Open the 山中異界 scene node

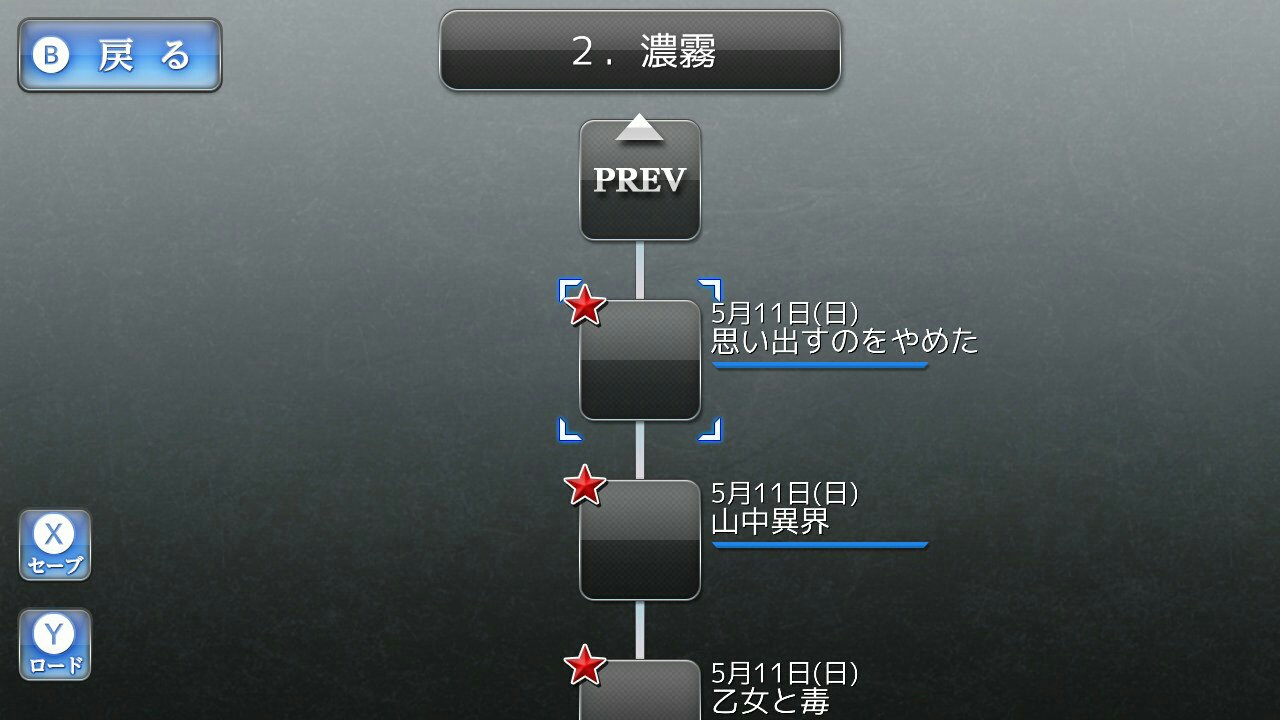point(640,540)
